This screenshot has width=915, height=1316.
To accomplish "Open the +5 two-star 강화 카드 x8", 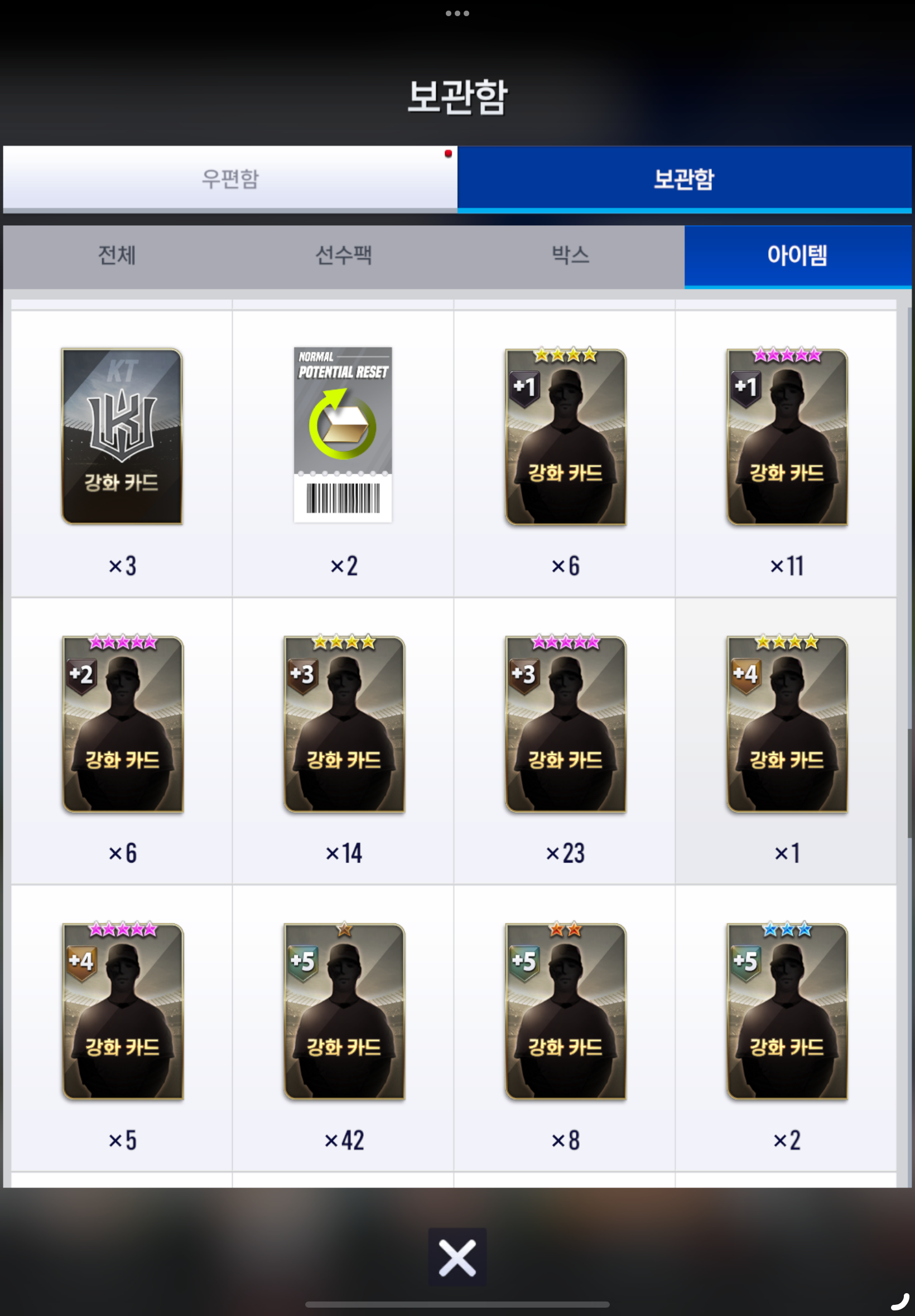I will [x=565, y=1011].
